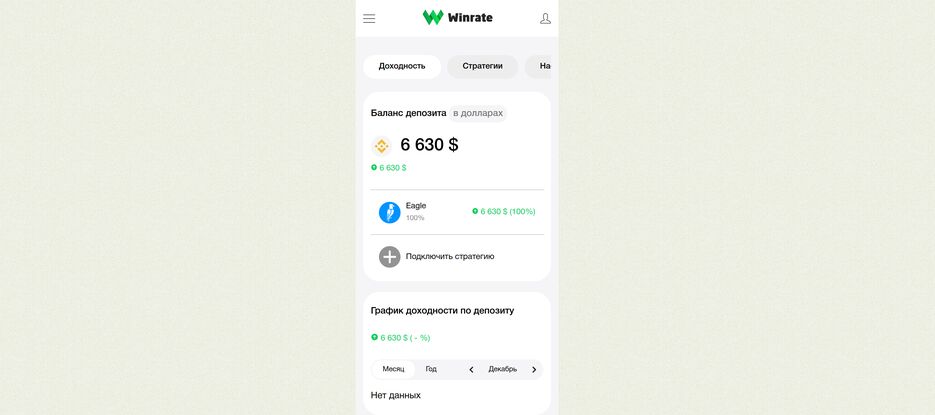
Task: Open the Eagle strategy row
Action: pyautogui.click(x=457, y=212)
